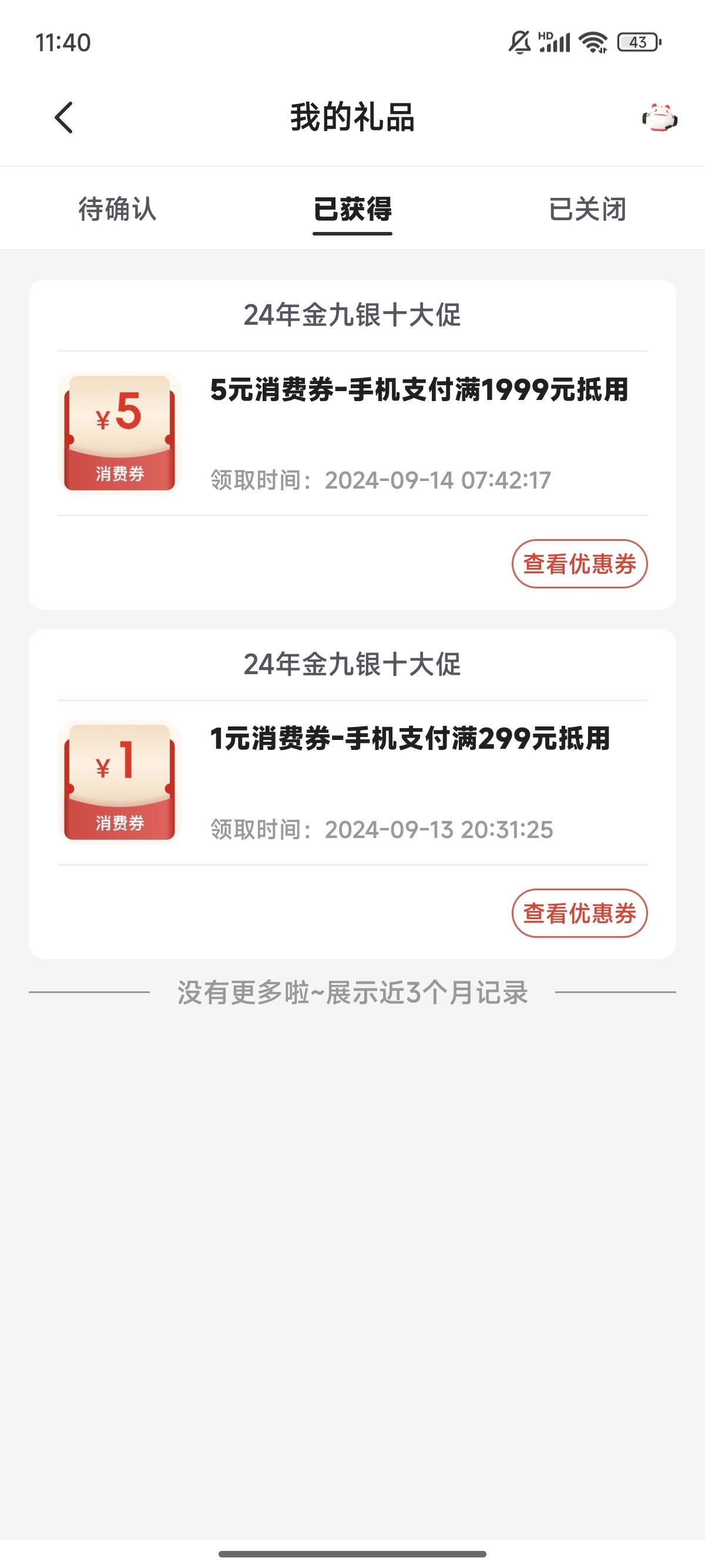Open the 1元消费券 满299元 card
This screenshot has height=1568, width=705.
352,782
